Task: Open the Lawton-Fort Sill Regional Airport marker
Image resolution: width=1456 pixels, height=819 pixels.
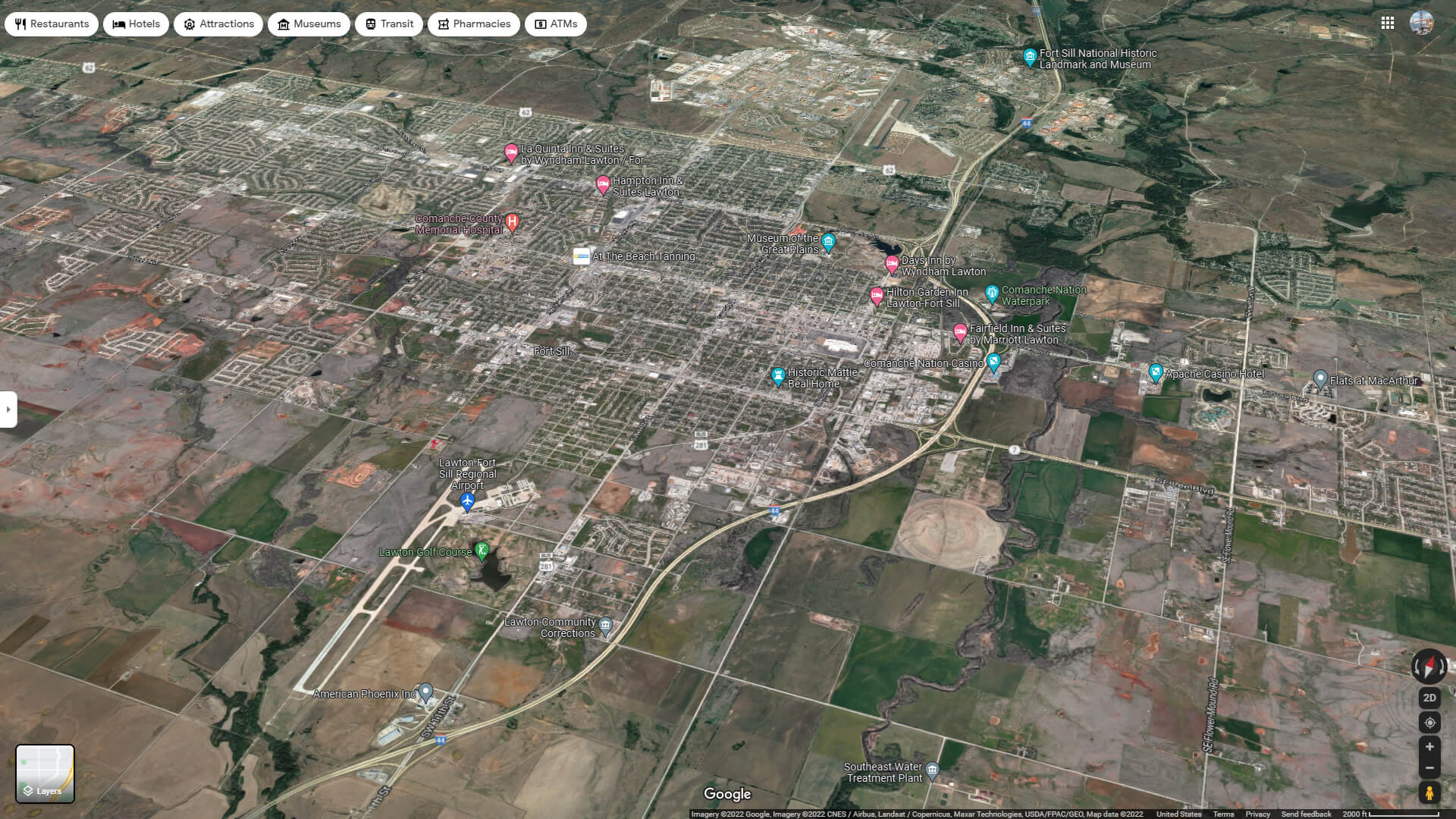Action: pyautogui.click(x=467, y=501)
